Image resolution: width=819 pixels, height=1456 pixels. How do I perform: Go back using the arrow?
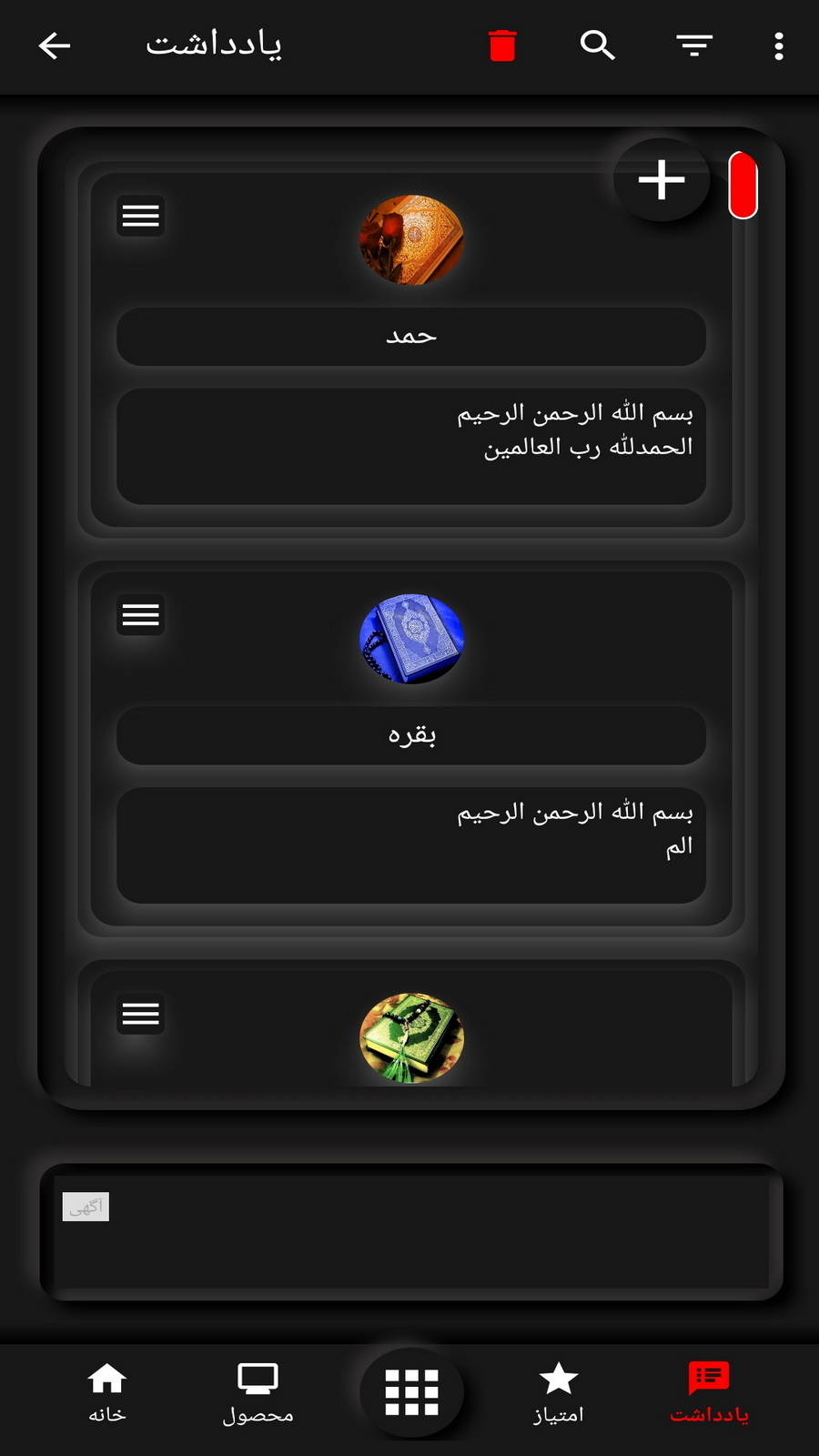click(x=55, y=45)
